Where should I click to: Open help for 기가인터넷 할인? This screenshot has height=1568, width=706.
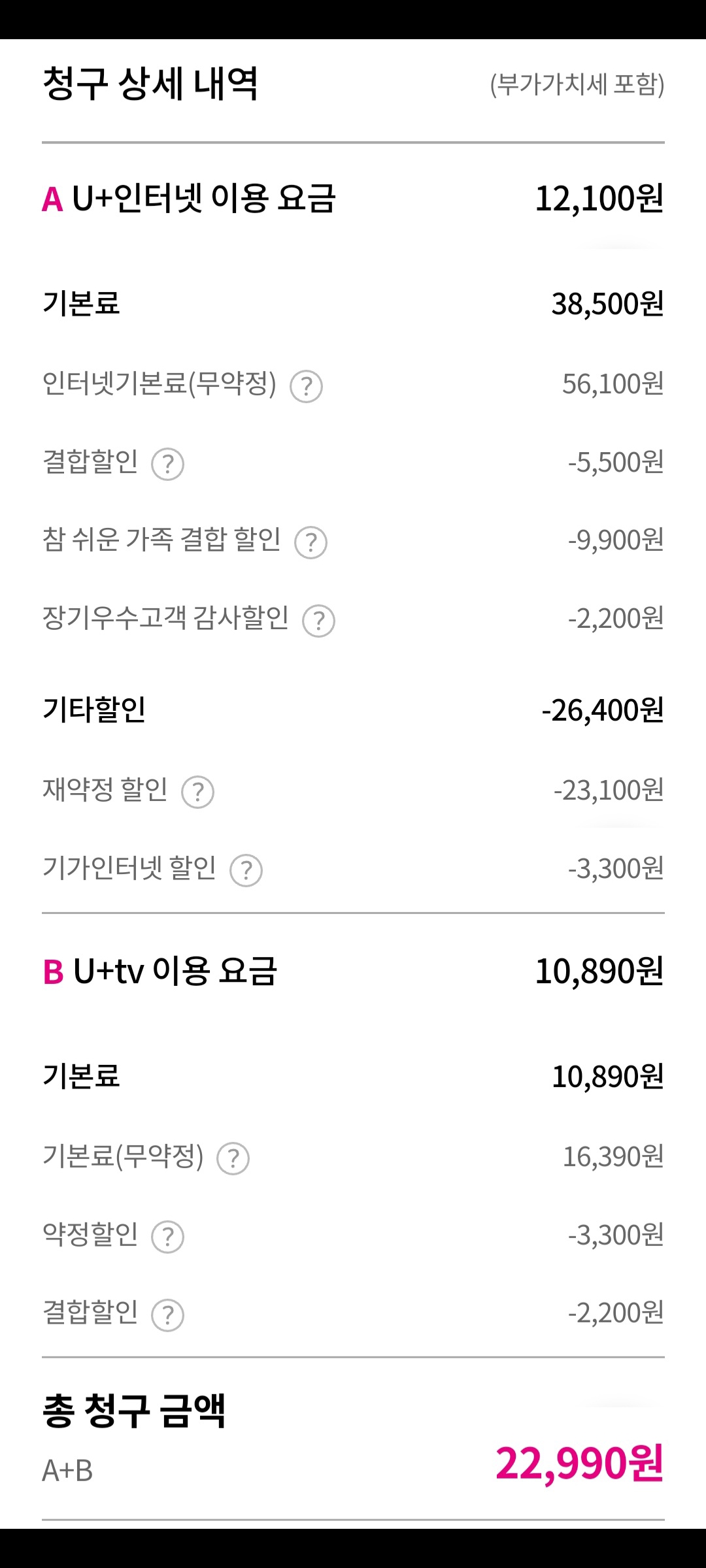246,870
